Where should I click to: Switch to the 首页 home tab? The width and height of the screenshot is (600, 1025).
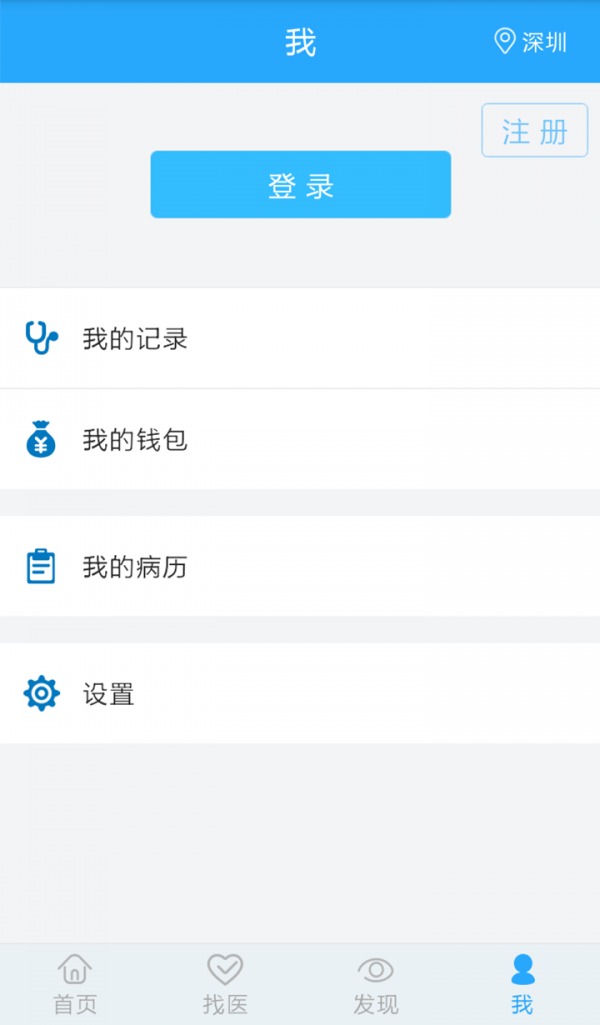75,984
